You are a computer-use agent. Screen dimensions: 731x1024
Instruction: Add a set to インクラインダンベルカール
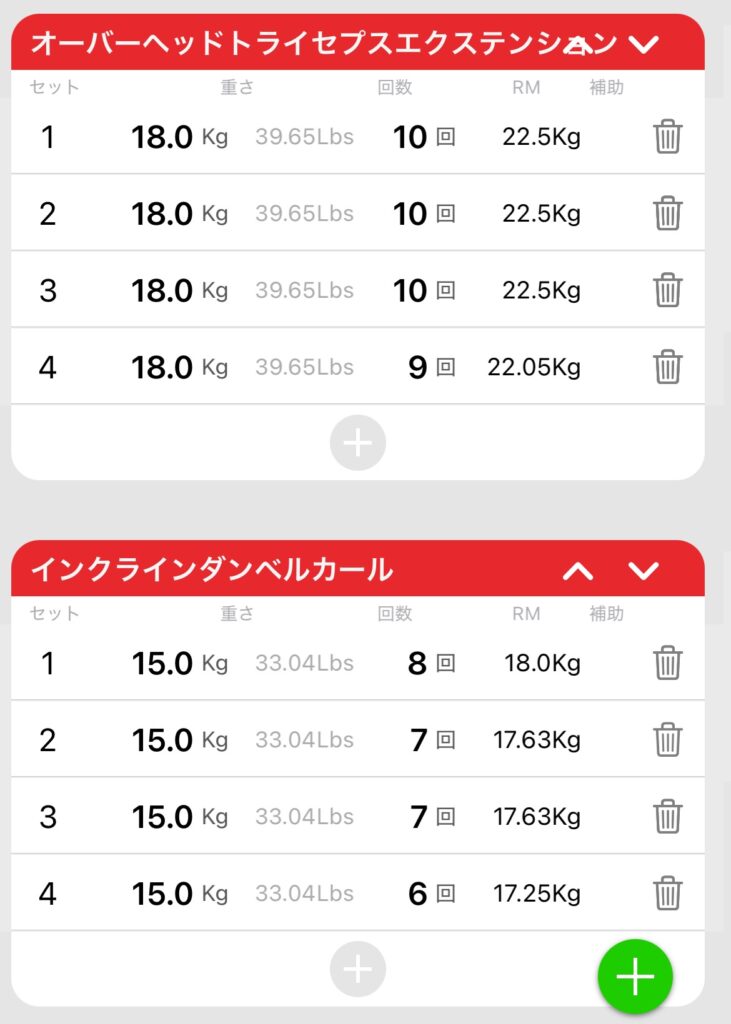click(x=357, y=968)
